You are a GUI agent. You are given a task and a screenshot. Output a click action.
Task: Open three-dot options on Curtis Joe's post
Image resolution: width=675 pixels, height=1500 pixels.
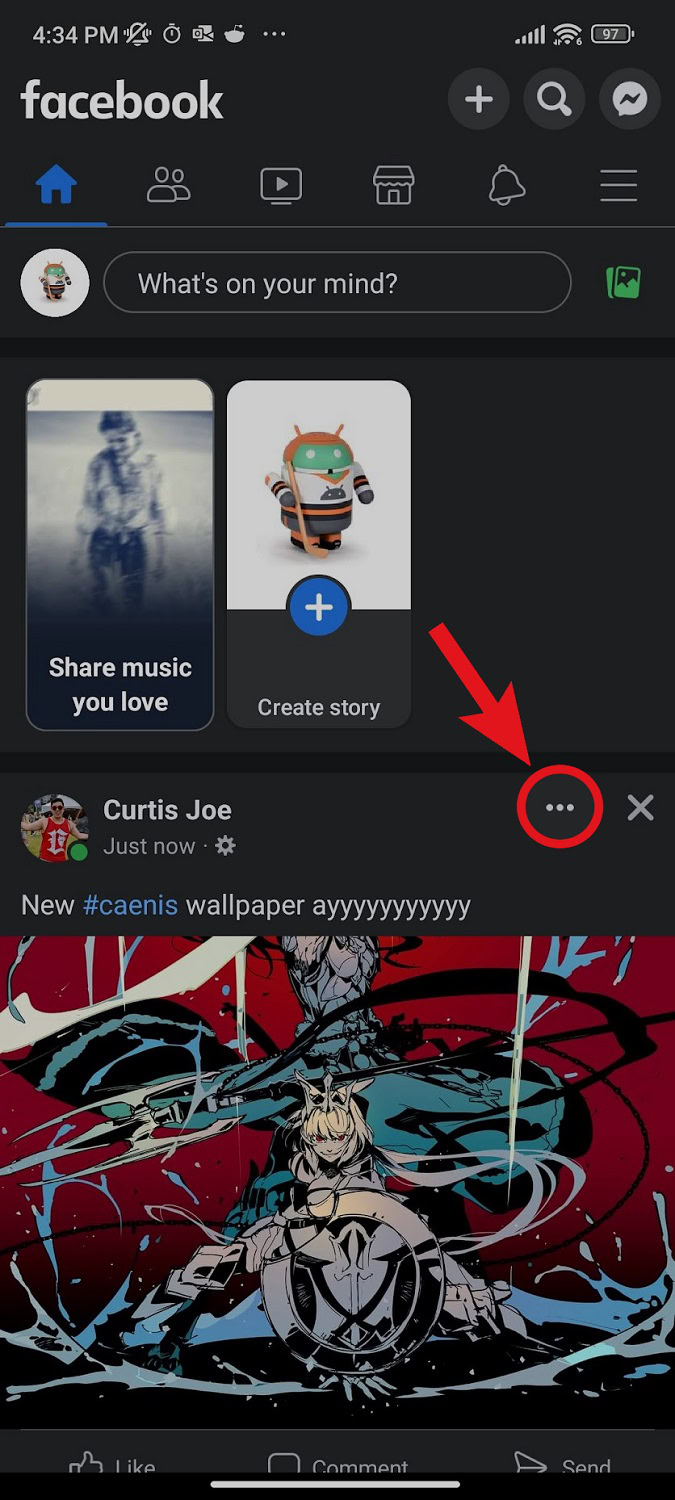[560, 807]
